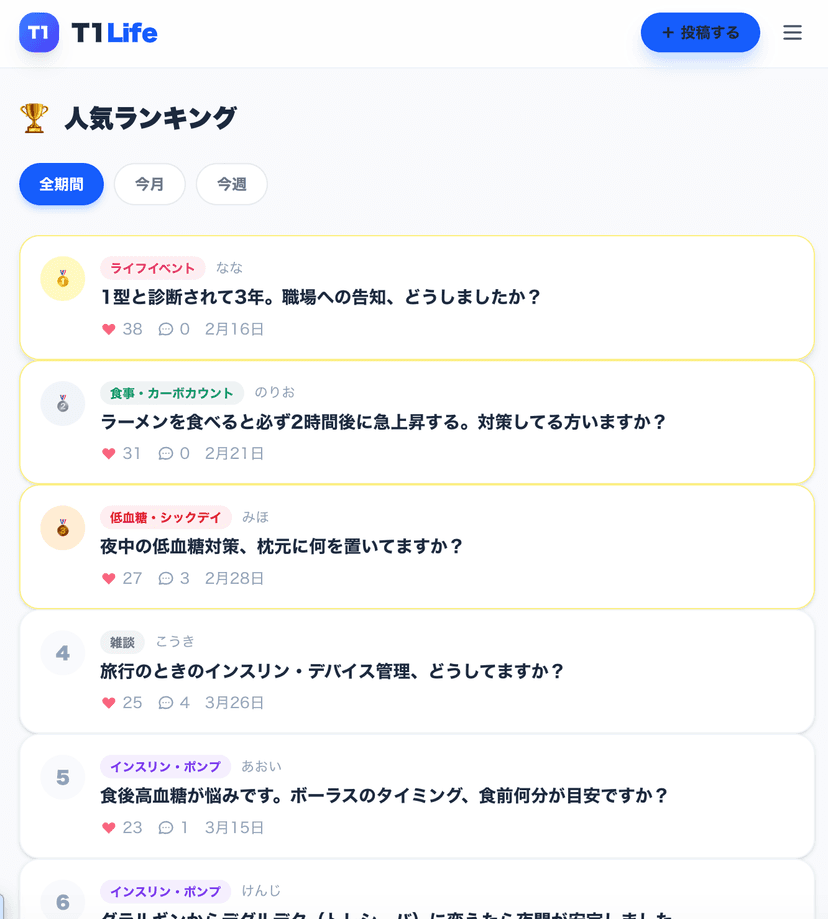
Task: Click the 投稿する button
Action: tap(700, 32)
